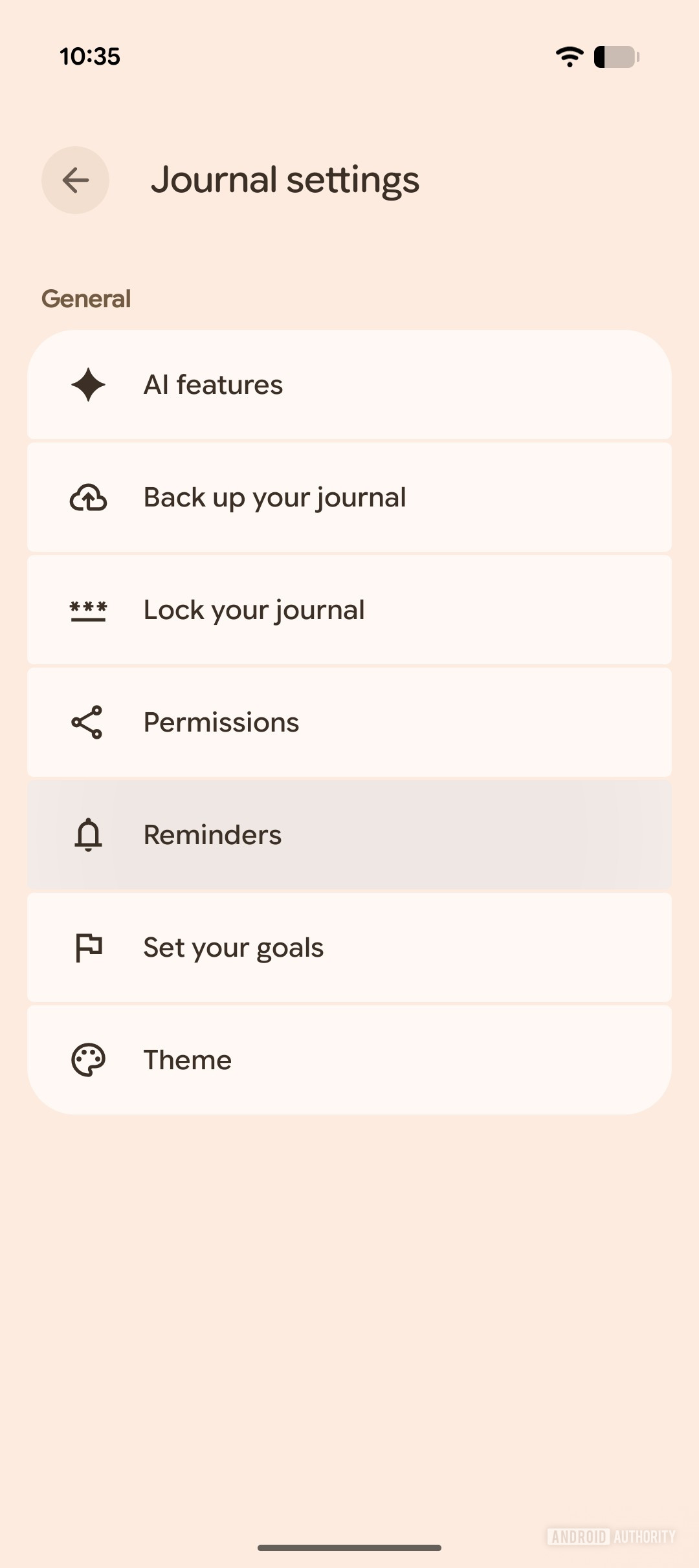Open Lock your journal settings
Screen dimensions: 699x1568
click(x=349, y=609)
